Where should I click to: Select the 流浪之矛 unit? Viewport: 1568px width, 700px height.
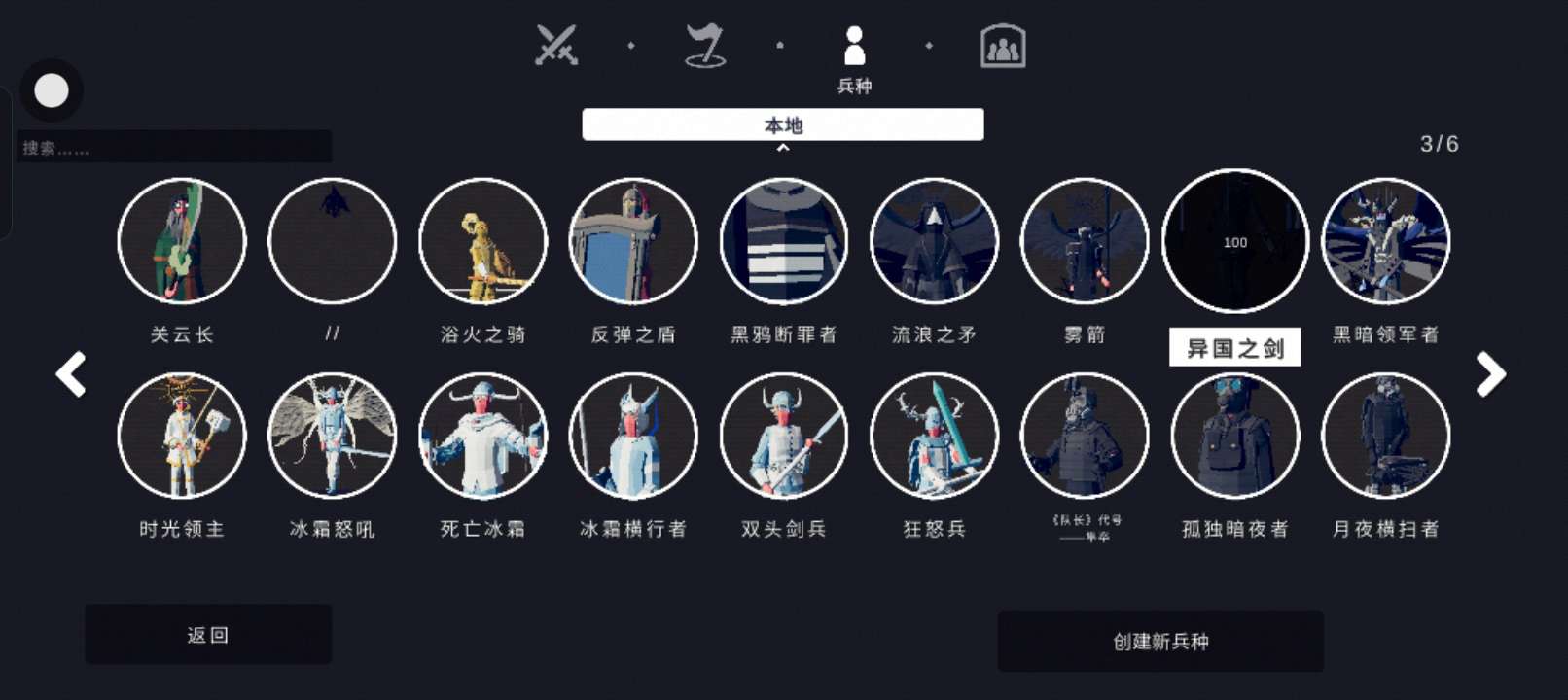pyautogui.click(x=934, y=241)
